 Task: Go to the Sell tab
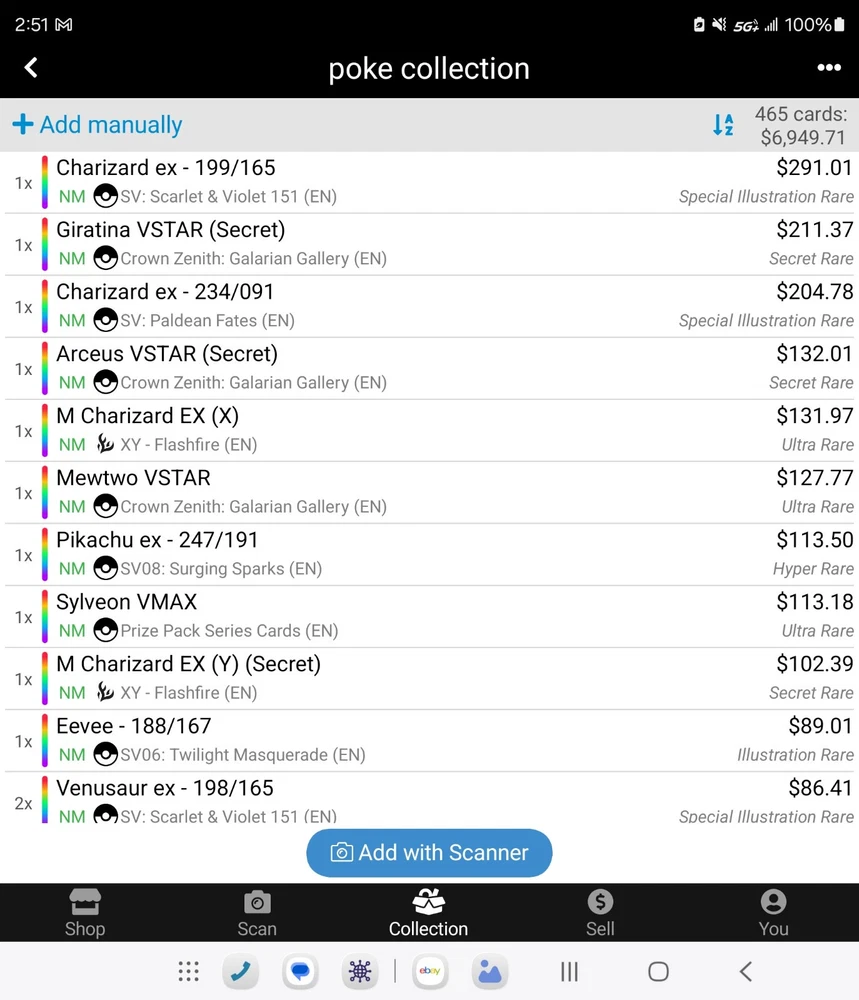click(600, 913)
